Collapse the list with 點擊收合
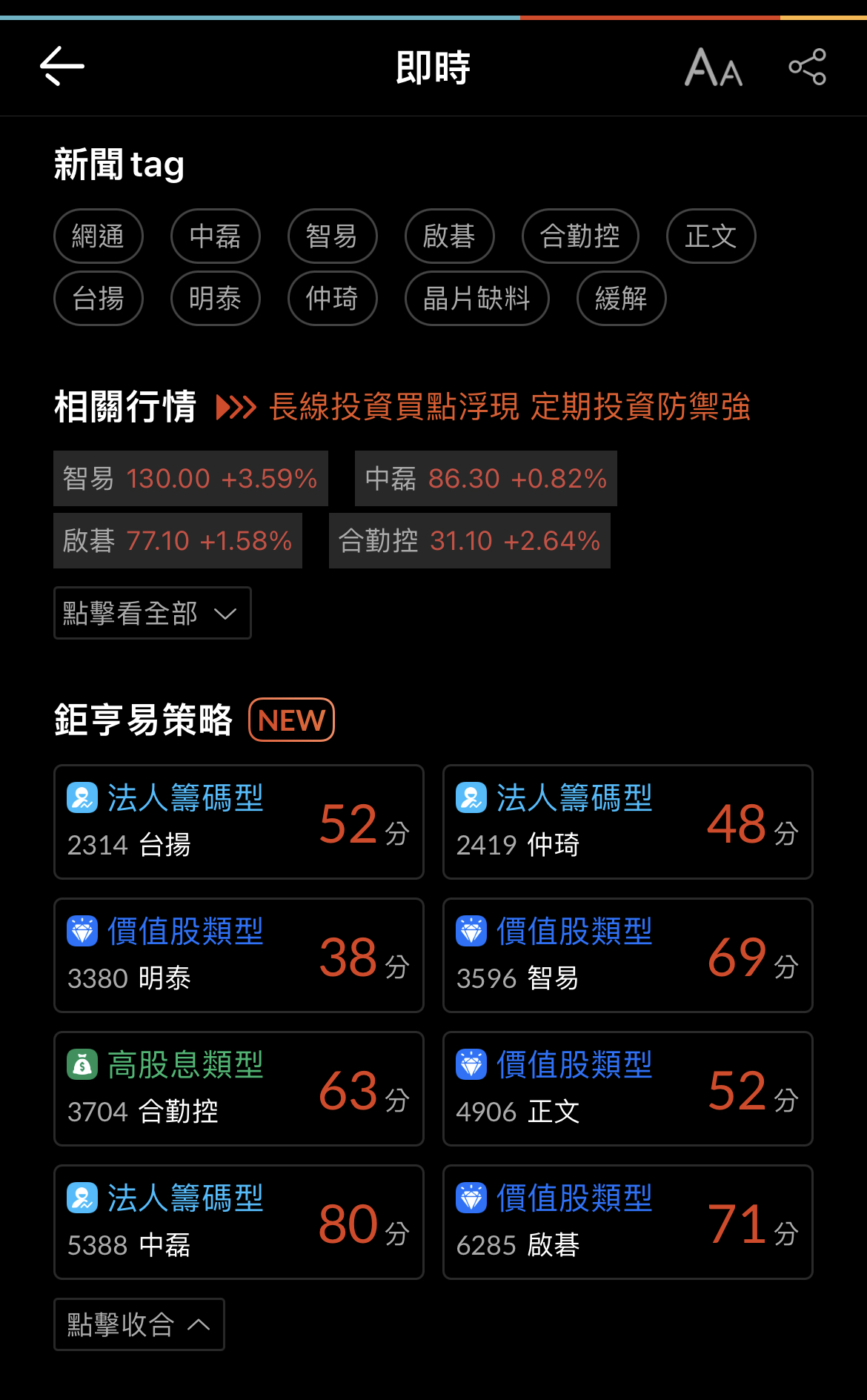Viewport: 867px width, 1400px height. (x=139, y=1324)
